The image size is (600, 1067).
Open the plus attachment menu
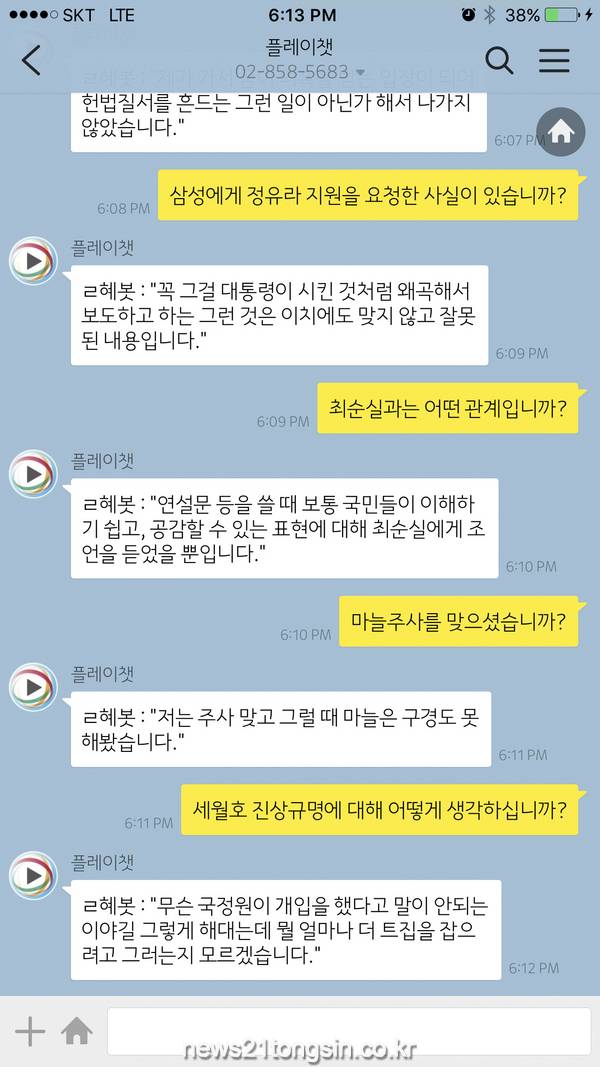point(30,1031)
